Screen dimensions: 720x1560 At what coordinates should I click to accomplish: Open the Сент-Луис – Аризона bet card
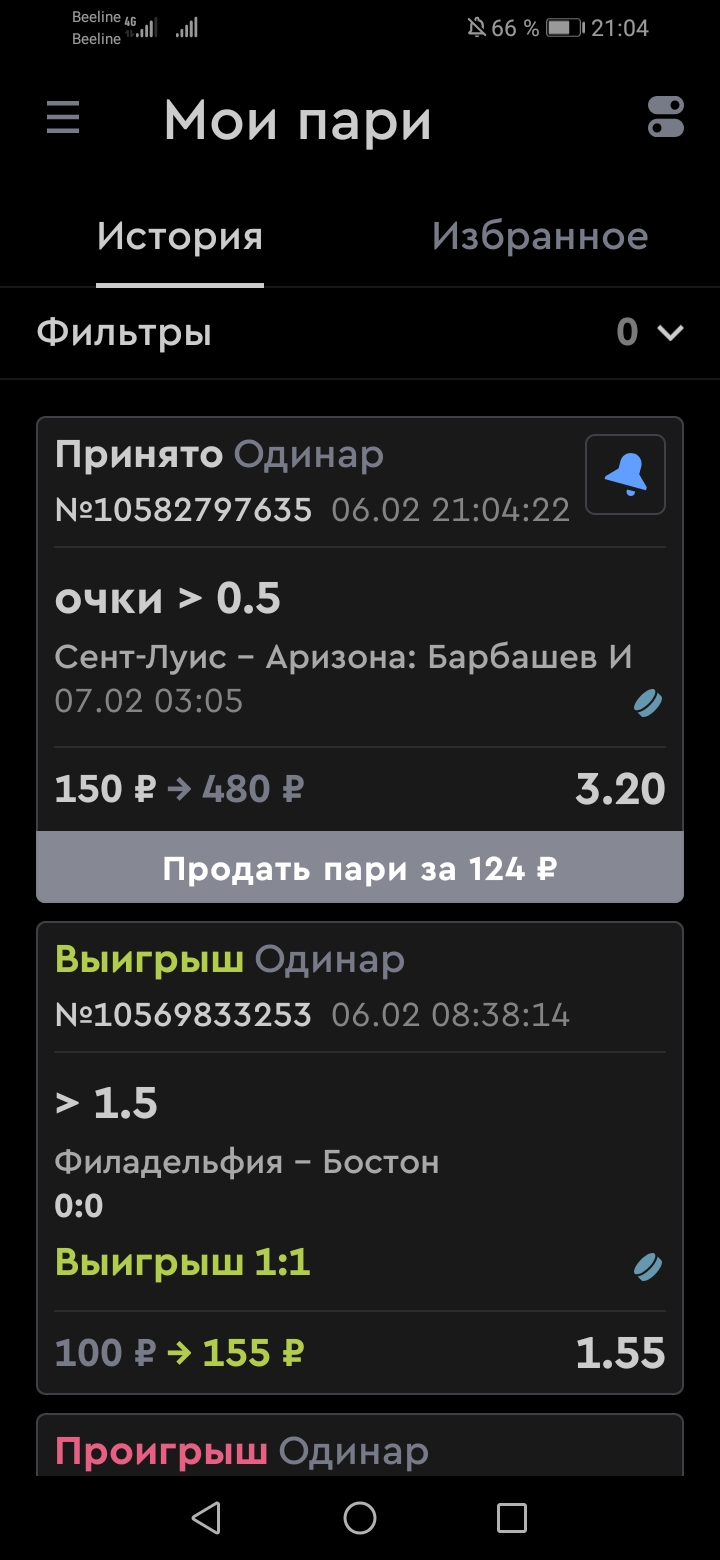[x=343, y=657]
